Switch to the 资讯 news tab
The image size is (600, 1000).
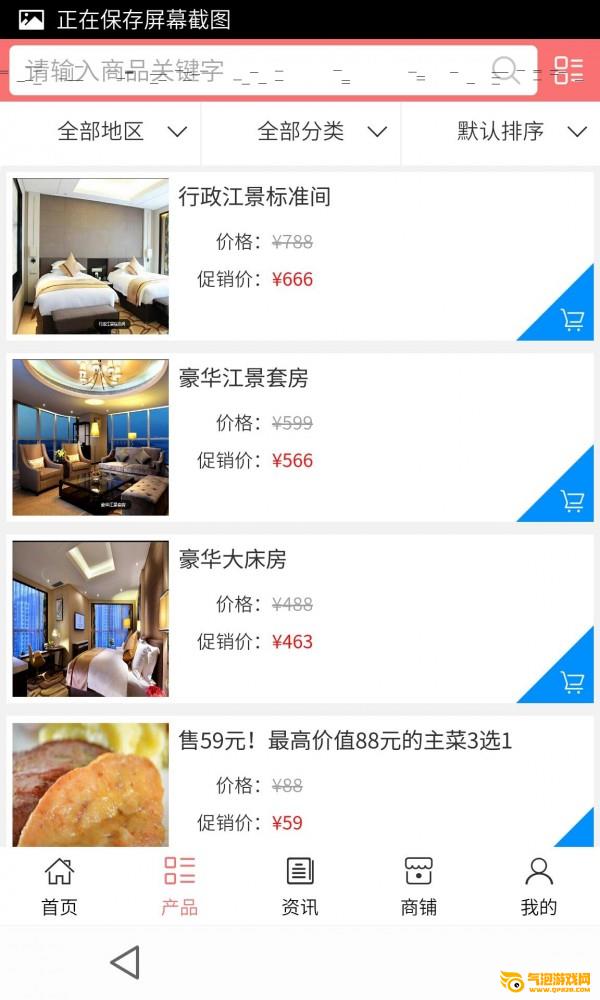pos(300,886)
